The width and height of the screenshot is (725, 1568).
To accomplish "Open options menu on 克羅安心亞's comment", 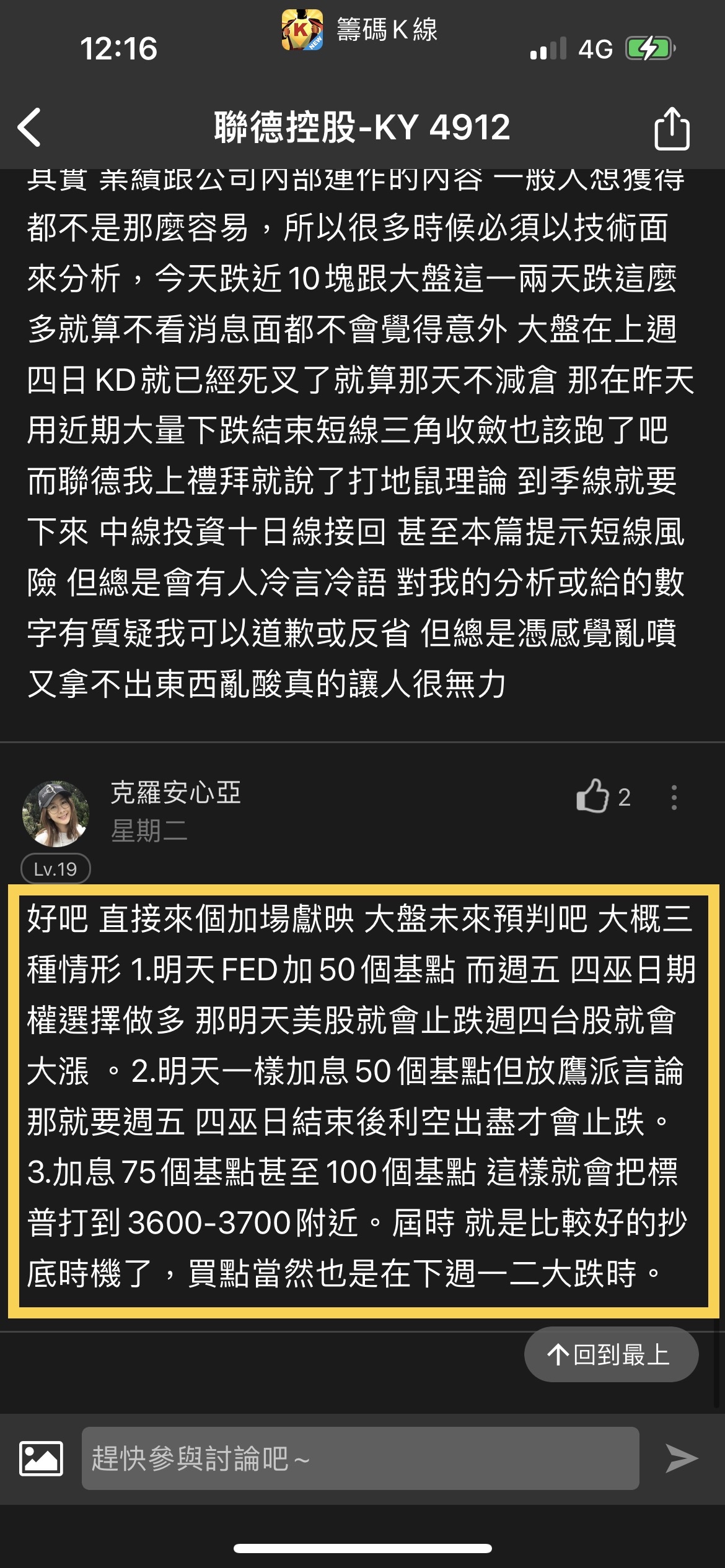I will [x=674, y=798].
